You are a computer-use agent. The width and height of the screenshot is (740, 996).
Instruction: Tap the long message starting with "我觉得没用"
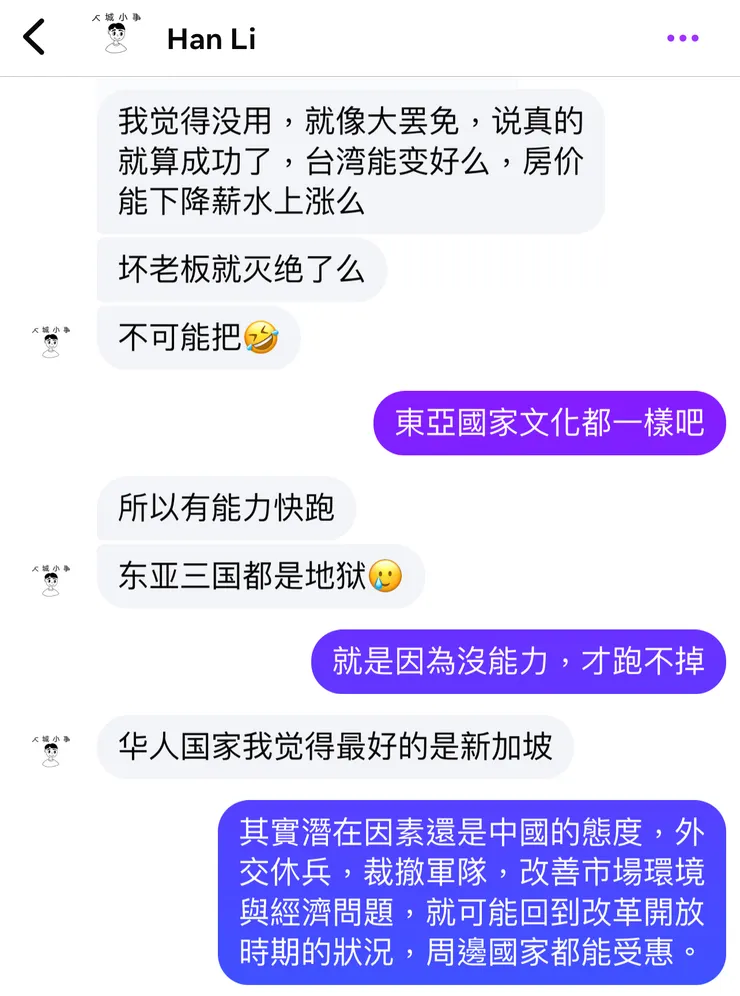[x=350, y=163]
